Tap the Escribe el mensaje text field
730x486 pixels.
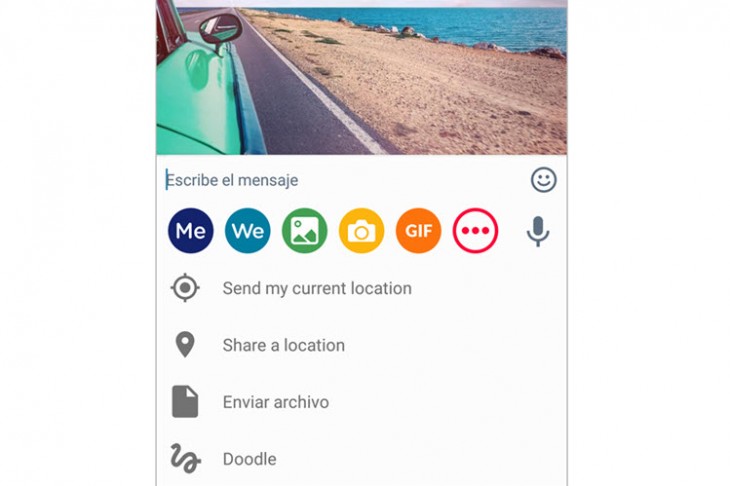click(340, 180)
